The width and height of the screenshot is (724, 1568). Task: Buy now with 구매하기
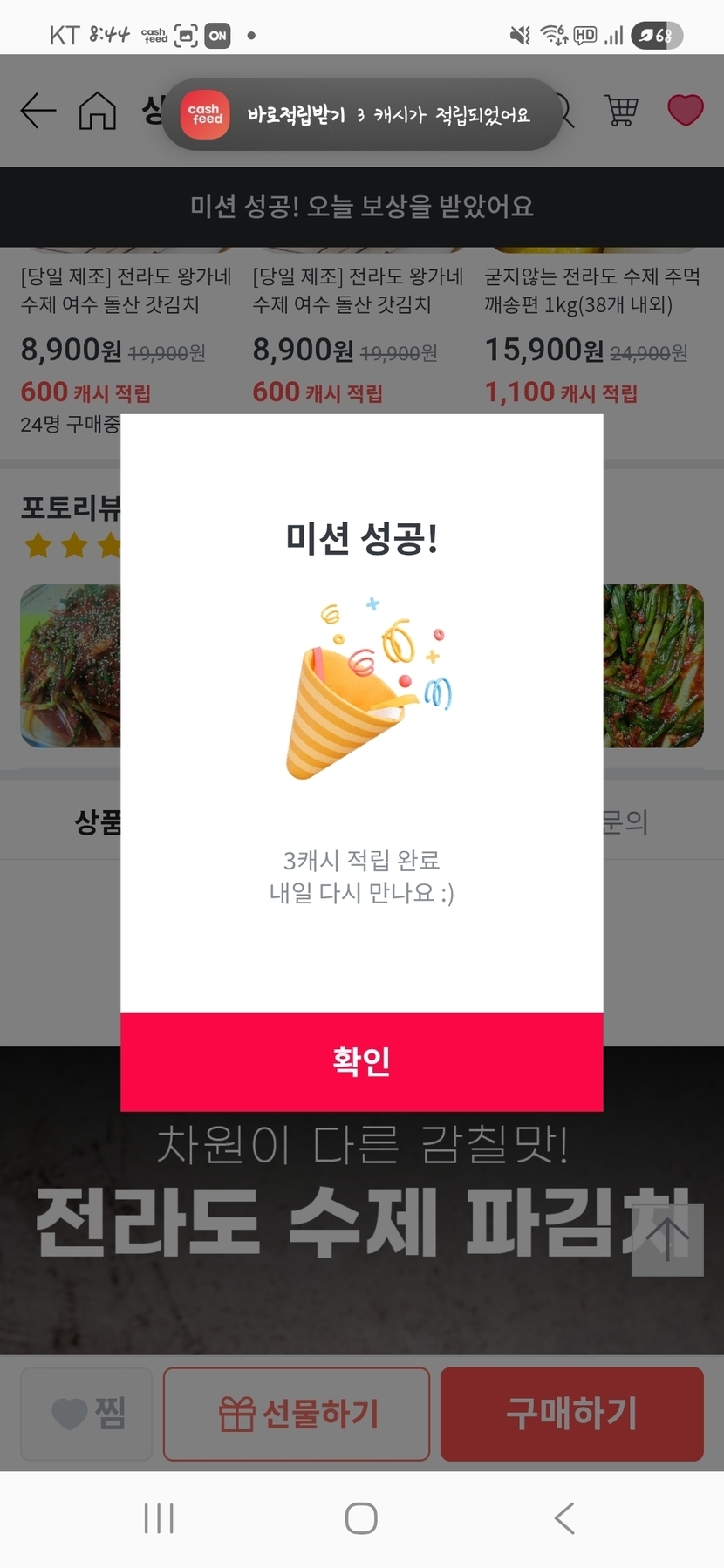point(571,1414)
